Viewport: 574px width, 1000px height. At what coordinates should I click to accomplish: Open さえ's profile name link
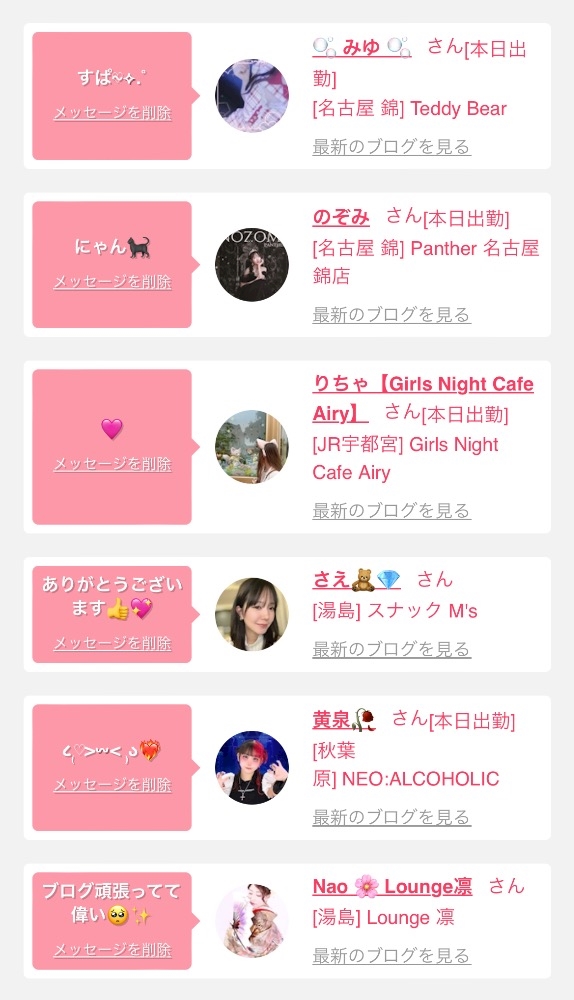click(x=357, y=580)
